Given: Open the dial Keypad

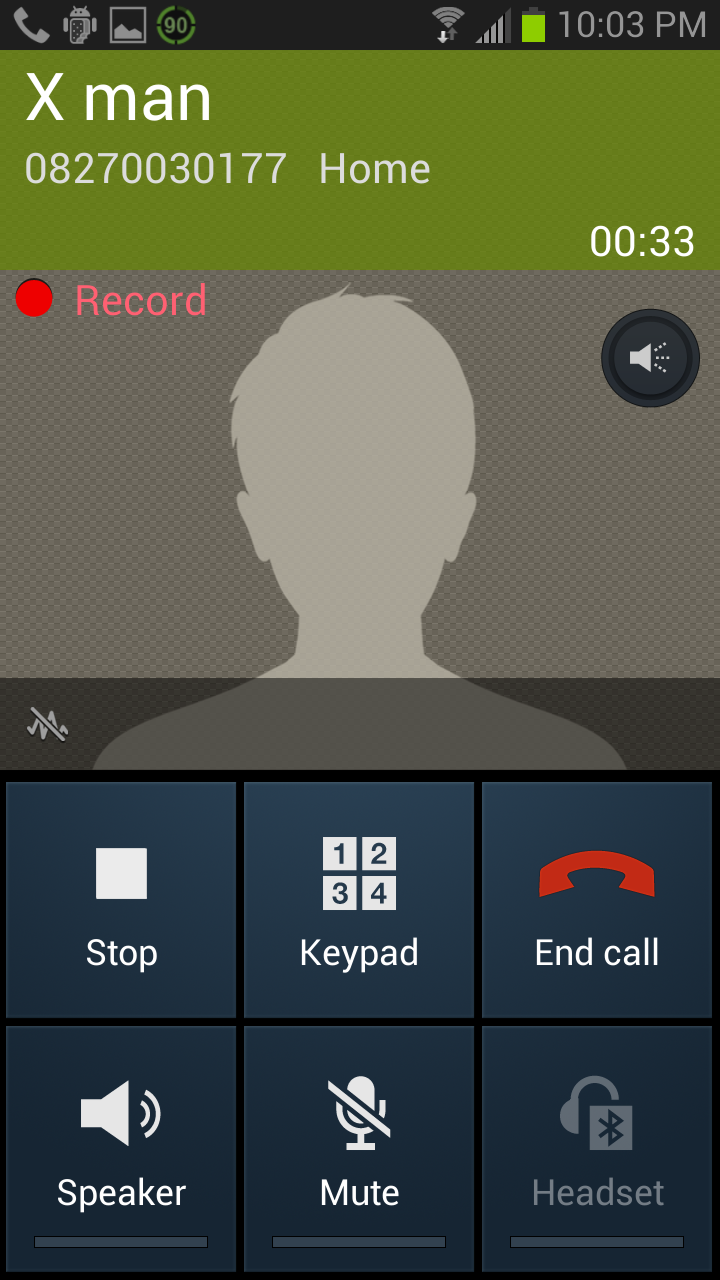Looking at the screenshot, I should click(359, 900).
